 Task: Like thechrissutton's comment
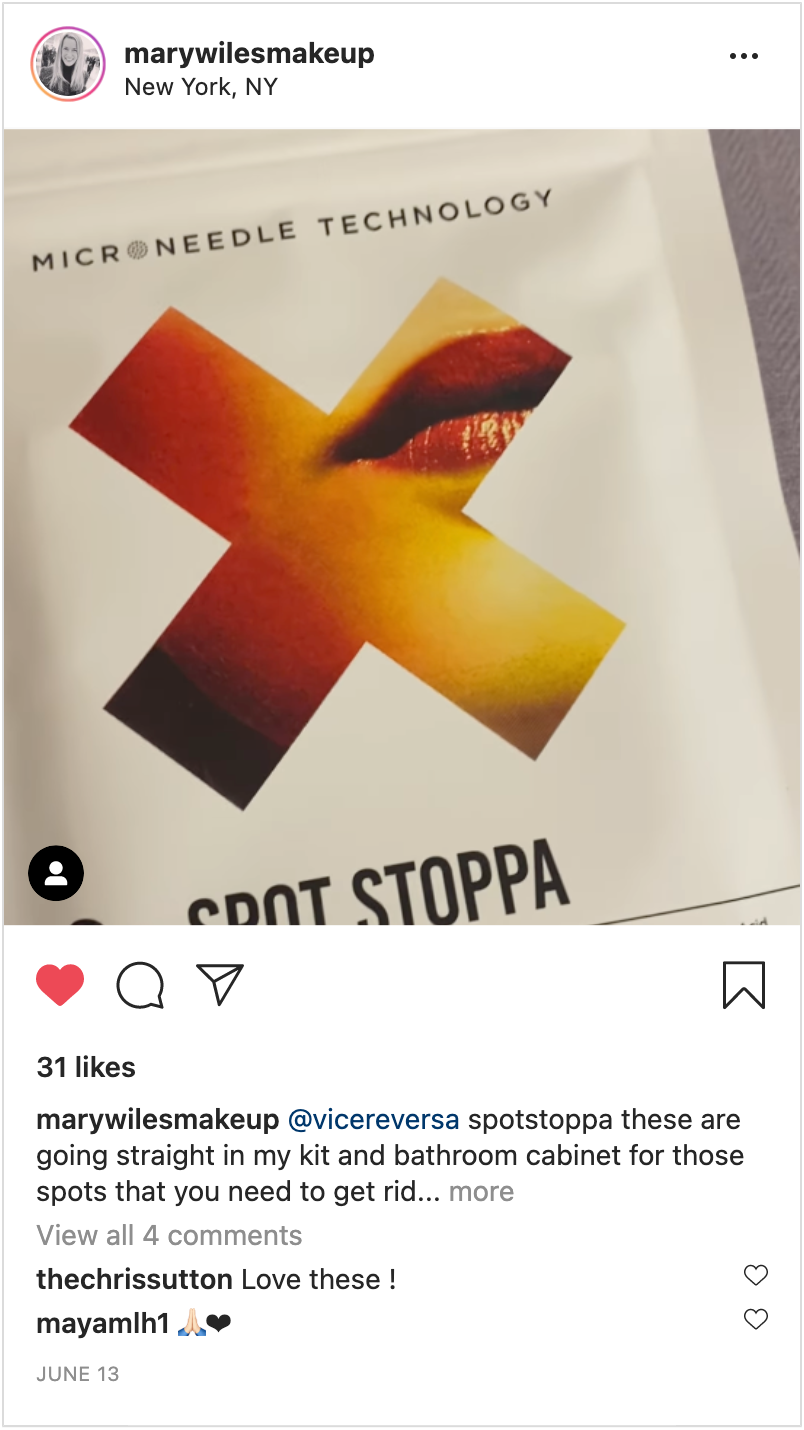point(756,1275)
